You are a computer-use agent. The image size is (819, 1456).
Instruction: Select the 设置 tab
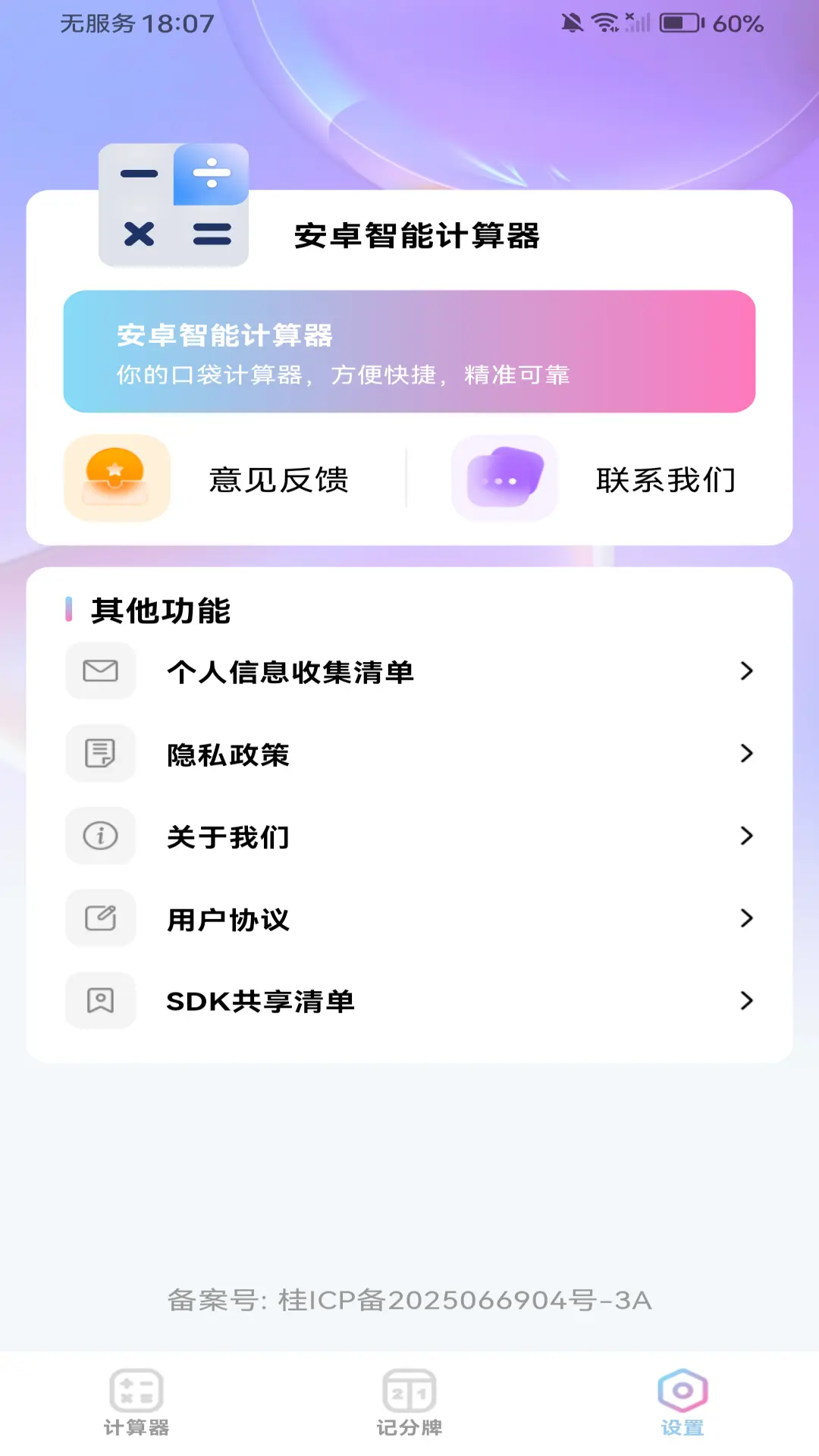(682, 1403)
